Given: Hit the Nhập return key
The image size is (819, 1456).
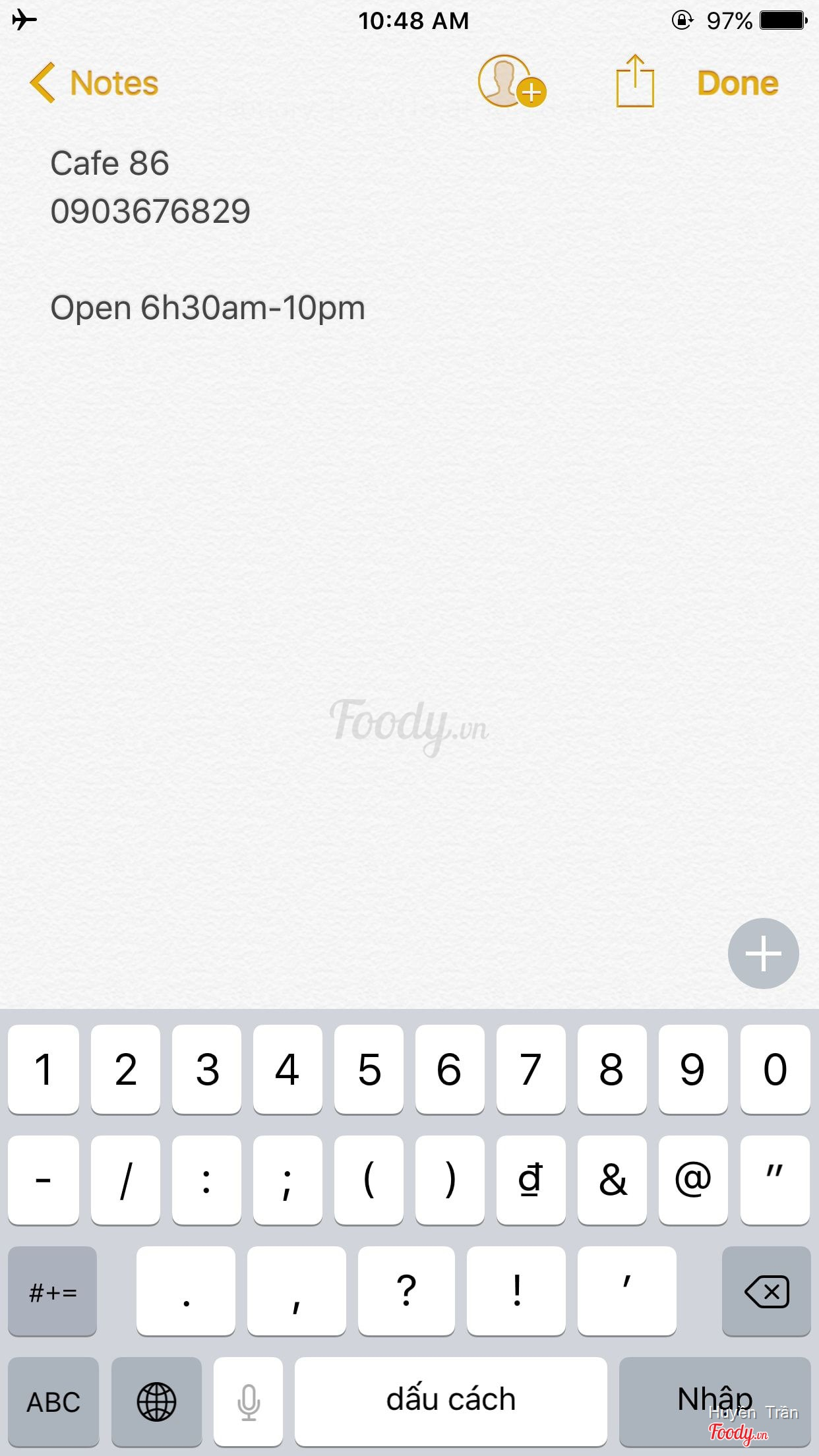Looking at the screenshot, I should pos(715,1399).
